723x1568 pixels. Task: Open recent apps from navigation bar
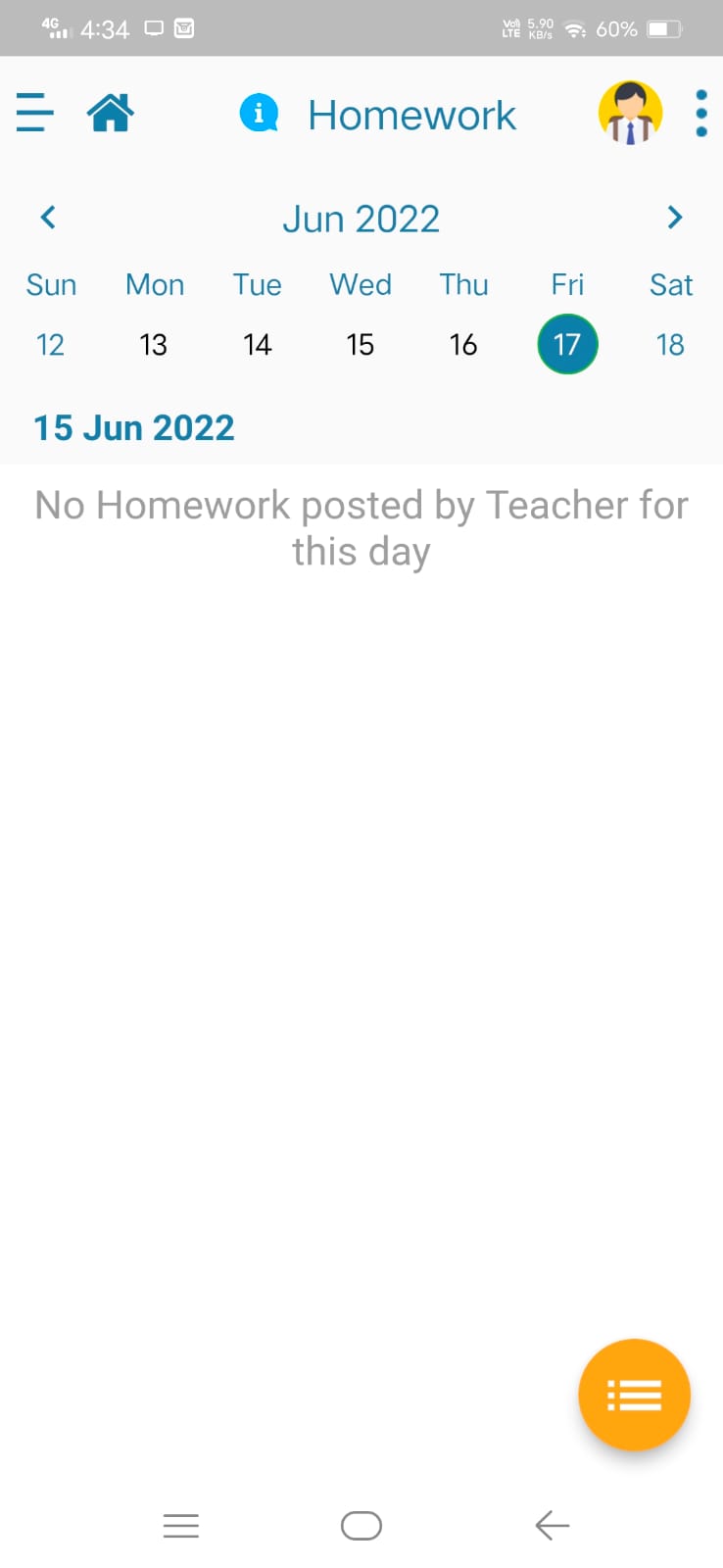[181, 1526]
